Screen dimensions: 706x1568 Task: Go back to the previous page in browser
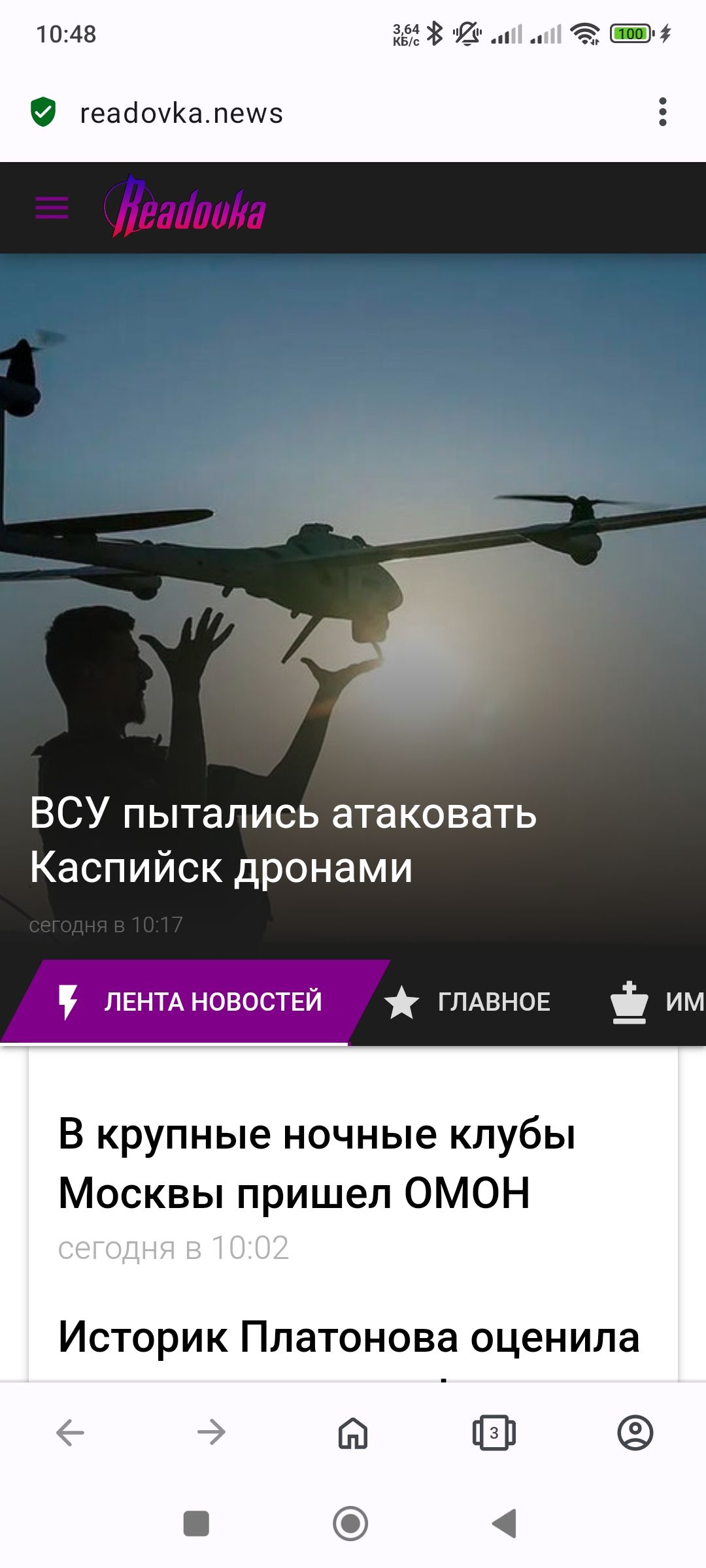point(70,1433)
